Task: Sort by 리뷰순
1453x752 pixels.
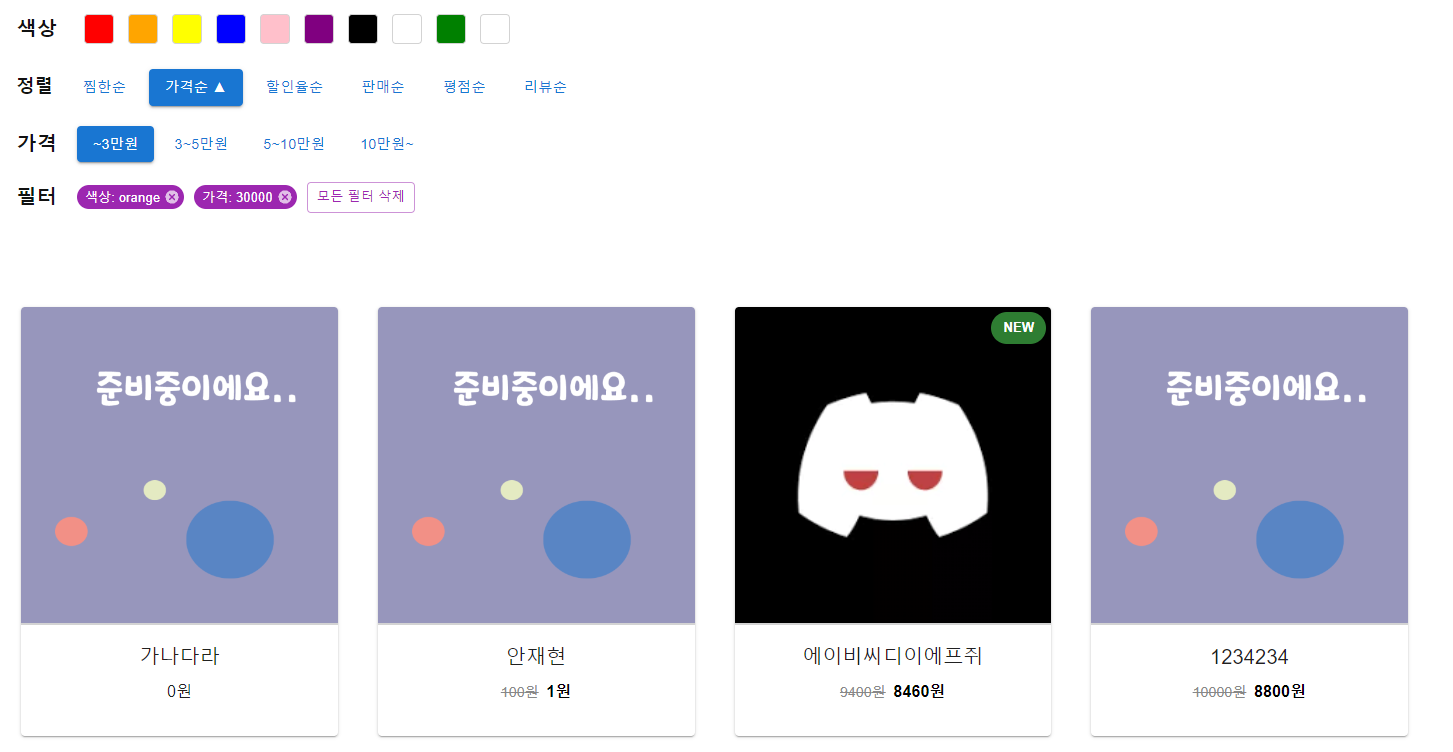Action: point(545,87)
